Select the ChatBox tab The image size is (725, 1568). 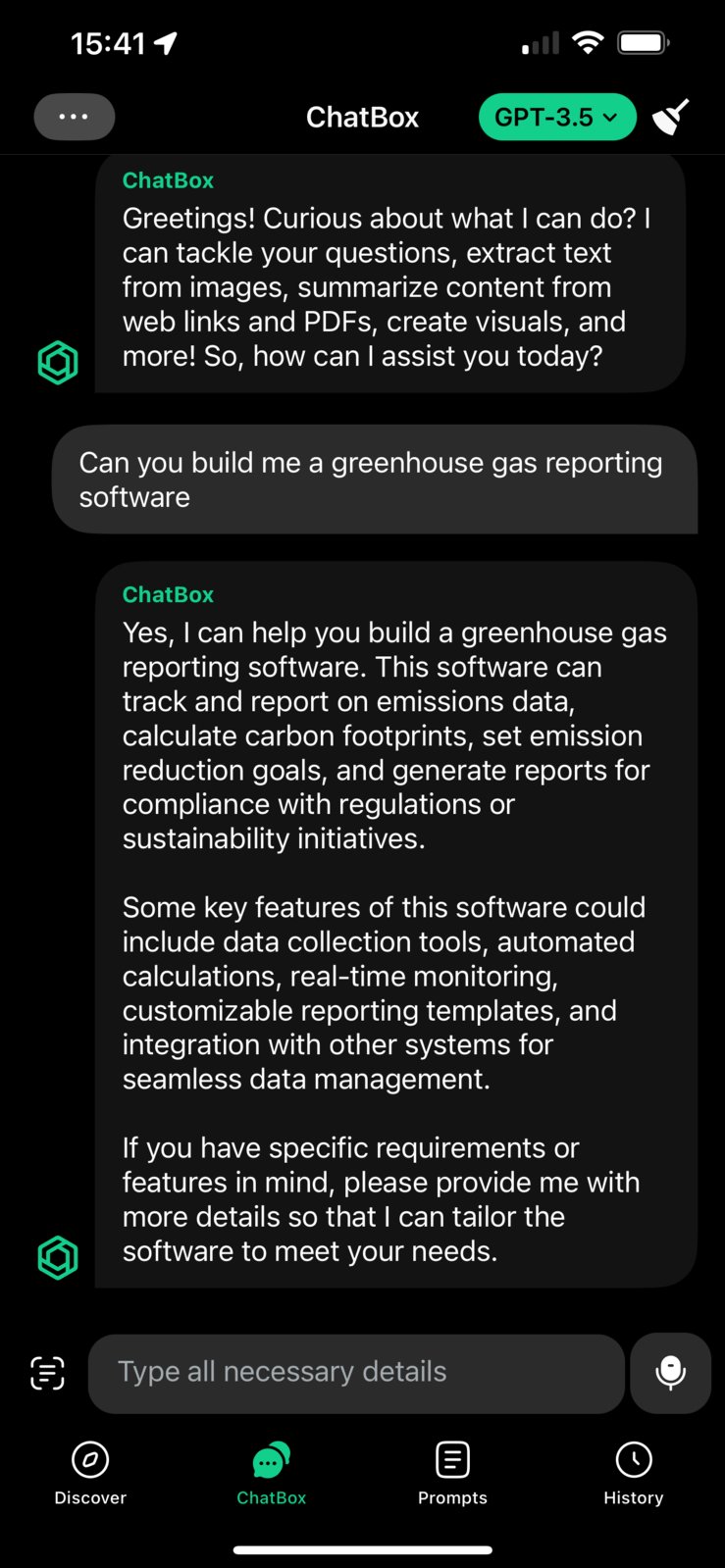(272, 1474)
